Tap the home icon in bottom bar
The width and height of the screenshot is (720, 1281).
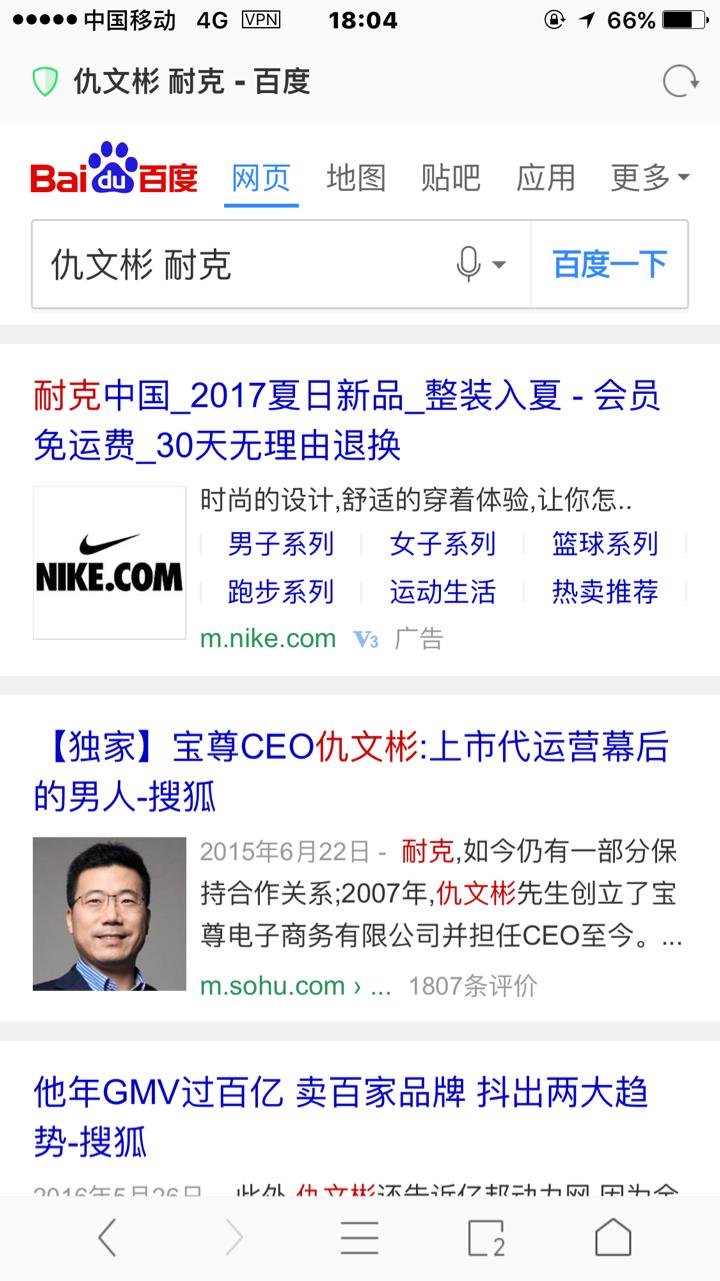pyautogui.click(x=612, y=1237)
